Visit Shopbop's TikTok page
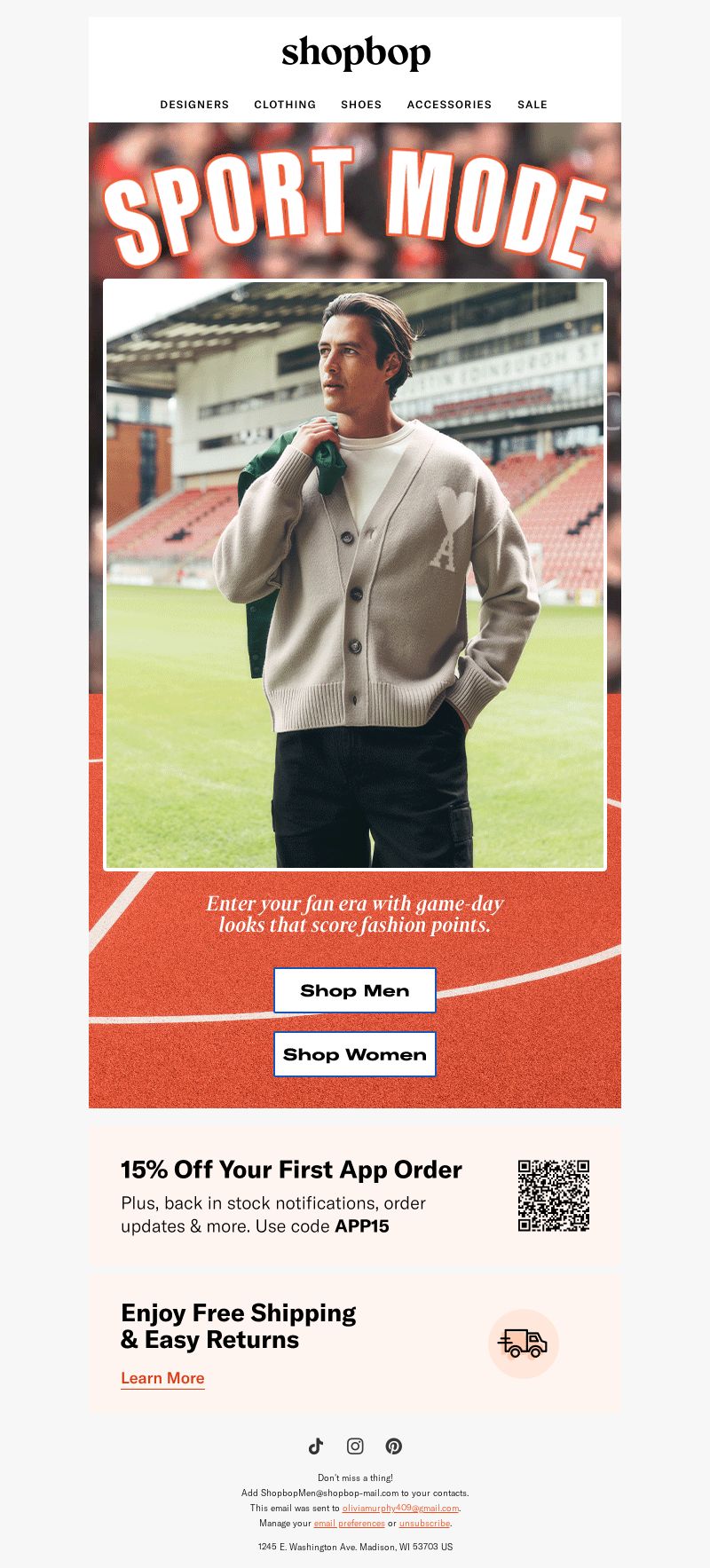This screenshot has height=1568, width=710. click(x=316, y=1446)
